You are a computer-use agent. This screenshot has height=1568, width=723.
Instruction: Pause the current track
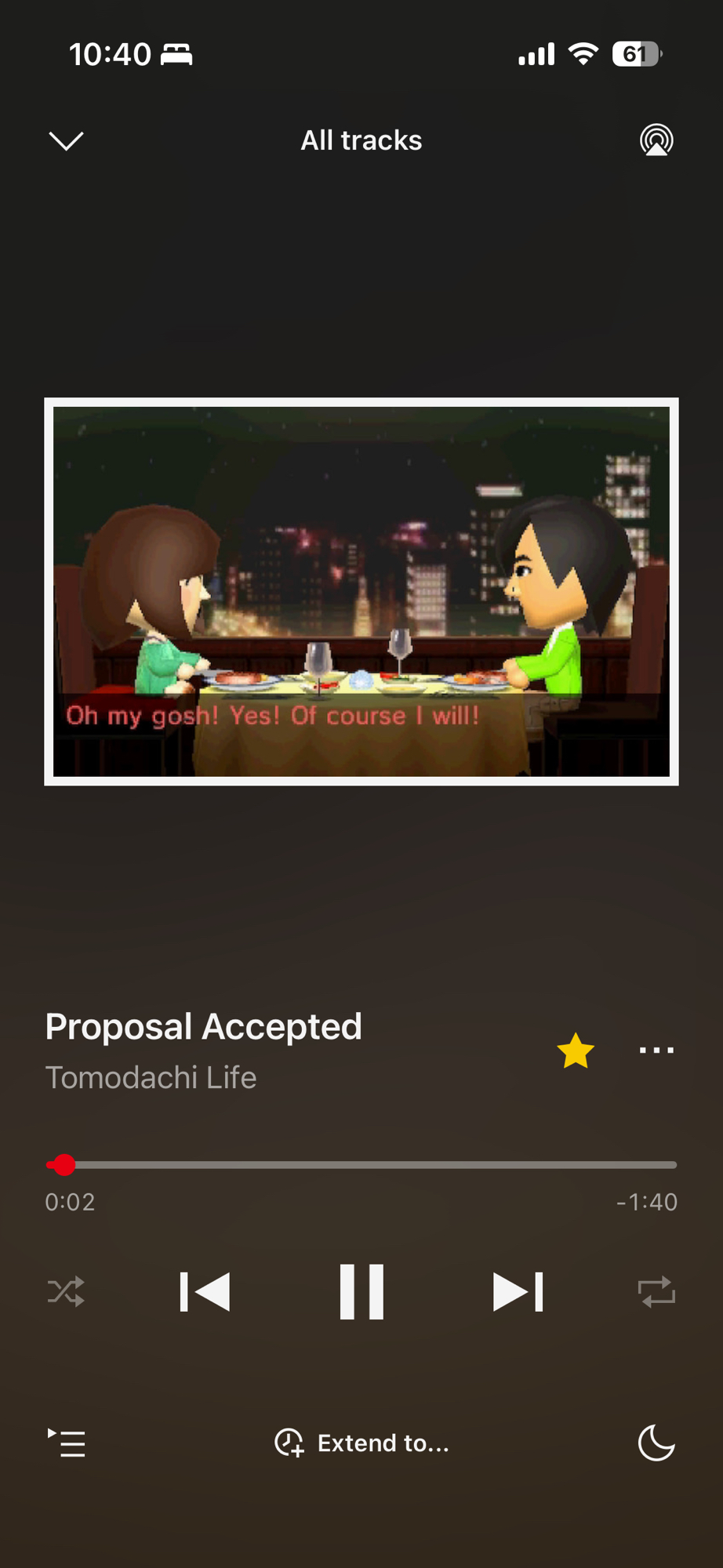pyautogui.click(x=361, y=1291)
